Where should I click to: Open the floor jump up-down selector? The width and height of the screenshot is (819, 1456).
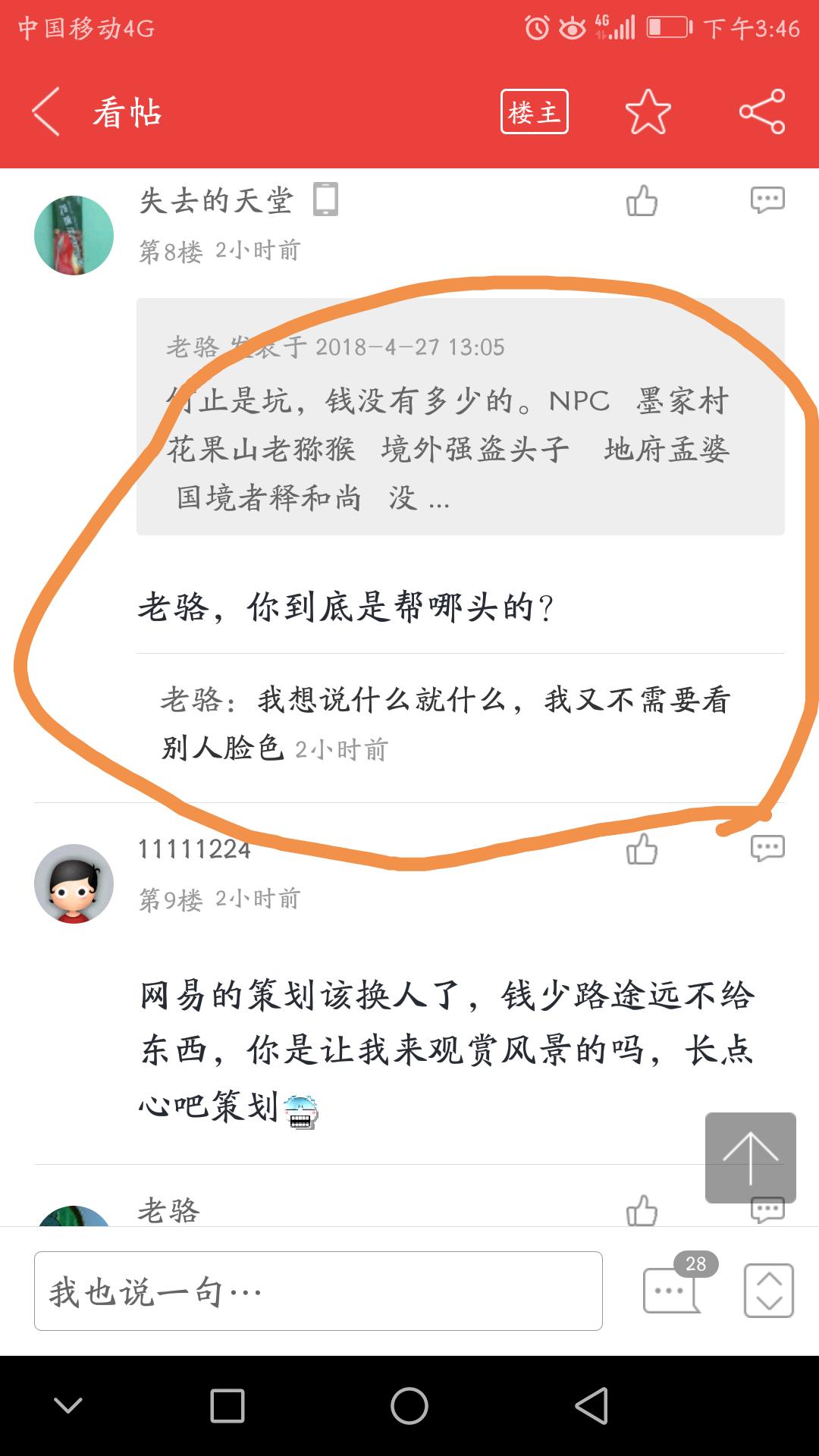768,1290
